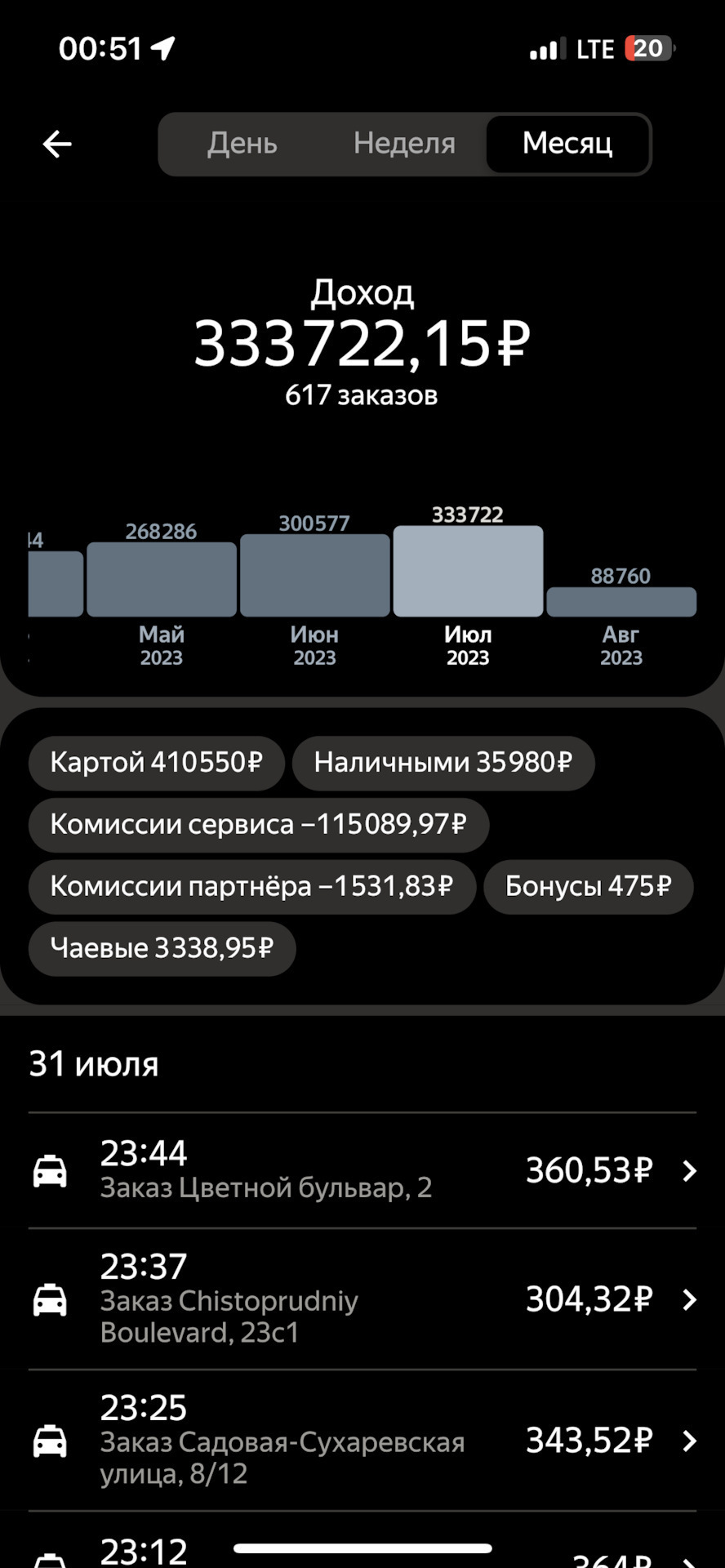Switch to the День tab
Screen dimensions: 725x1568
click(242, 144)
